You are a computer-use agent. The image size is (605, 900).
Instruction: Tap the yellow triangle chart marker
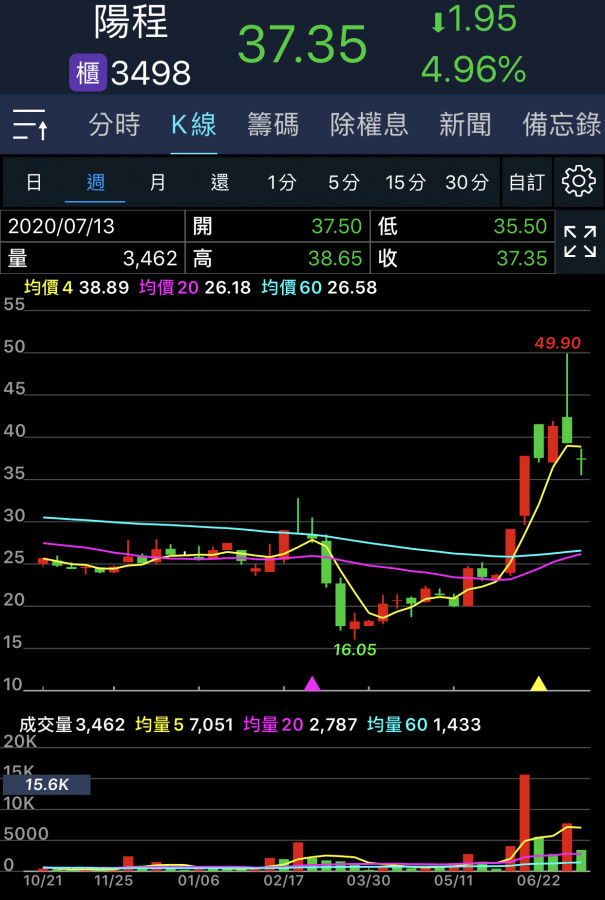539,684
